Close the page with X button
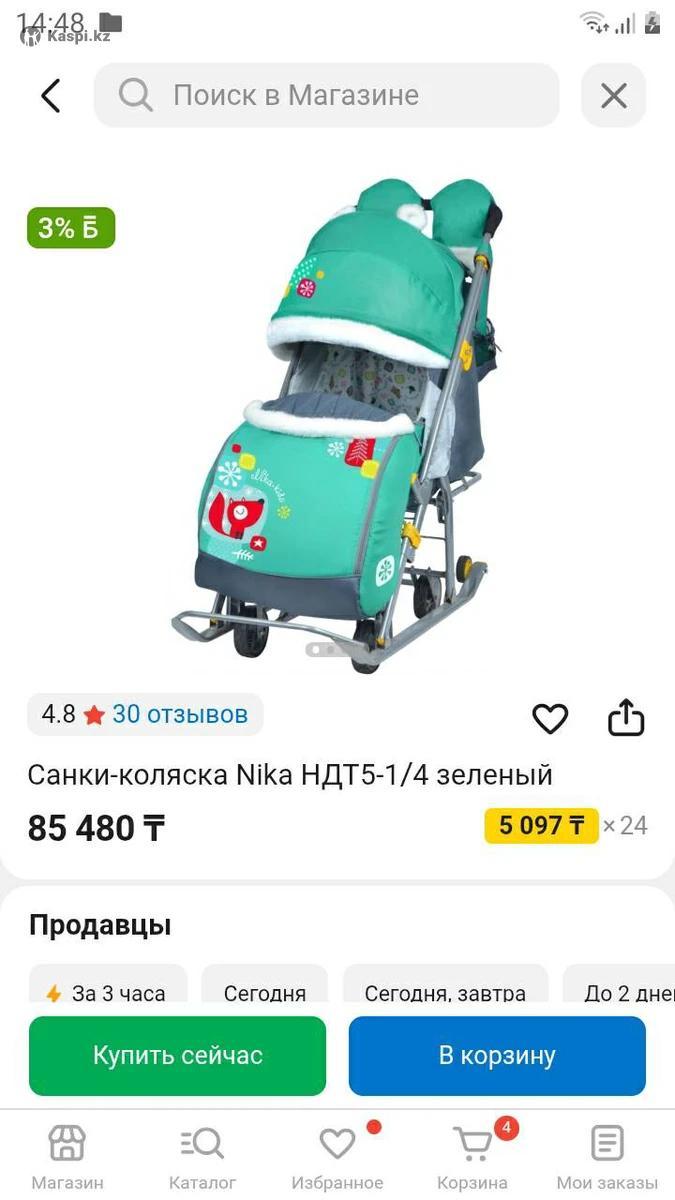 click(613, 96)
